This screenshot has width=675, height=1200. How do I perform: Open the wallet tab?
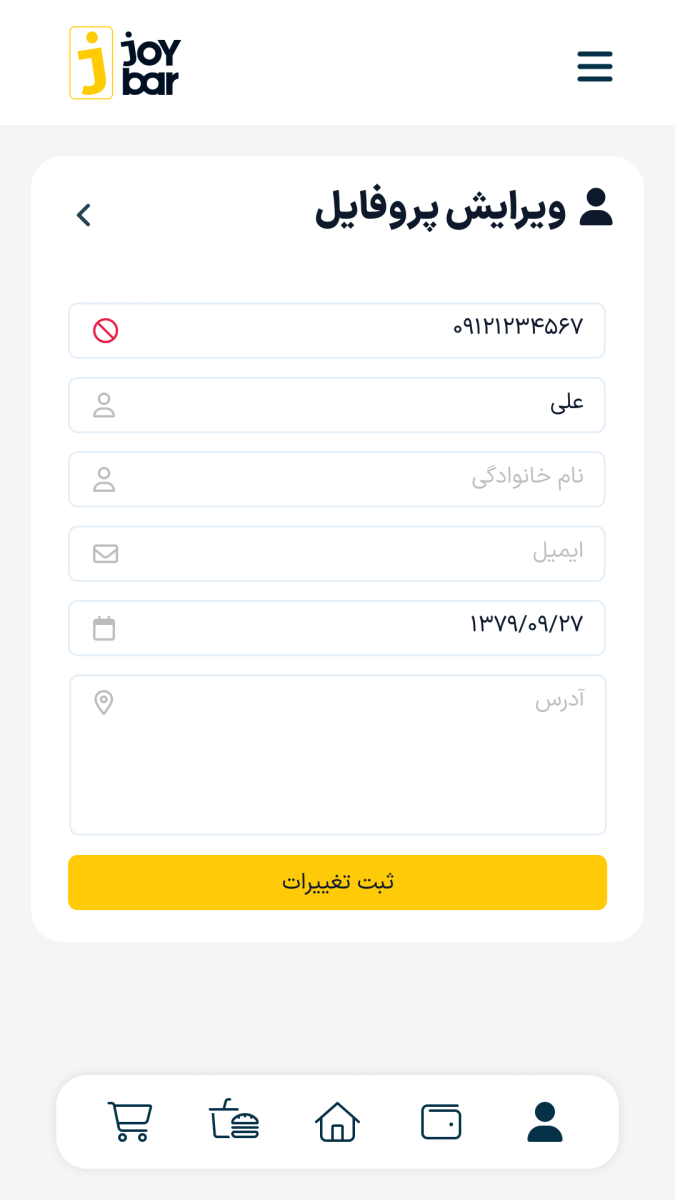click(441, 1121)
